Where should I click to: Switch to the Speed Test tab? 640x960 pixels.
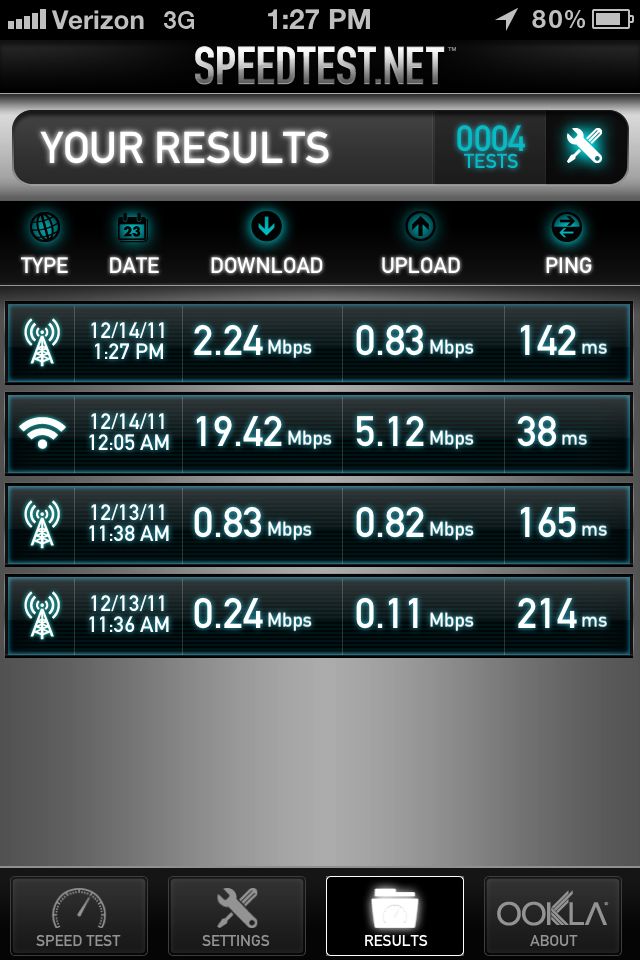(79, 915)
